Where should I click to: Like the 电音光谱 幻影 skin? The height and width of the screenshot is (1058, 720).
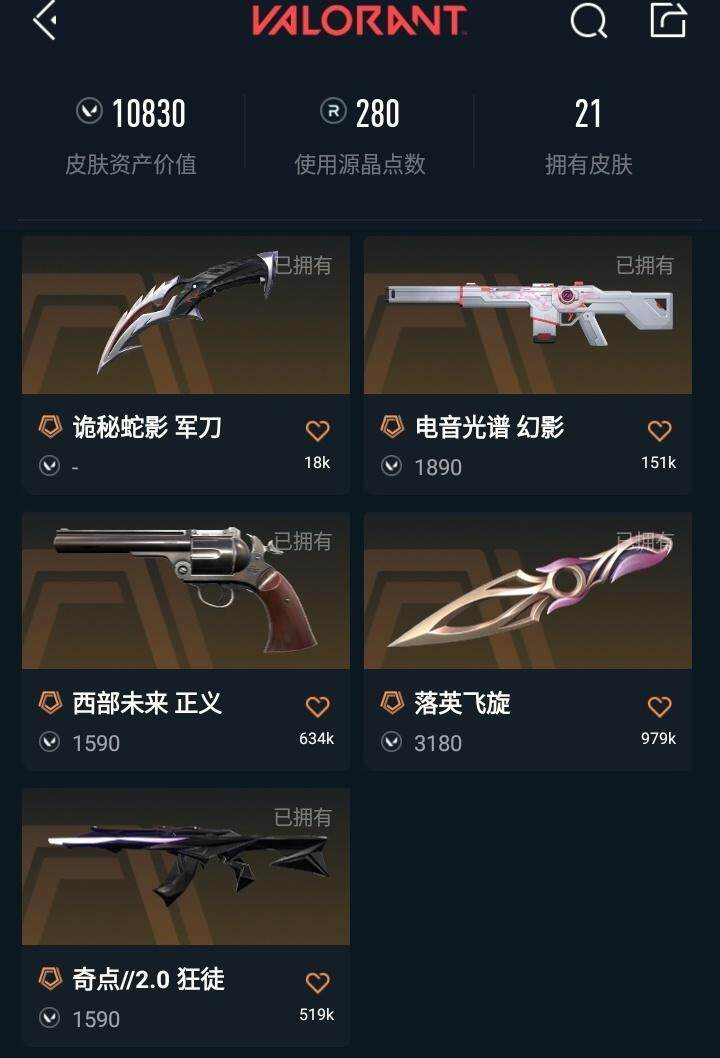[659, 431]
